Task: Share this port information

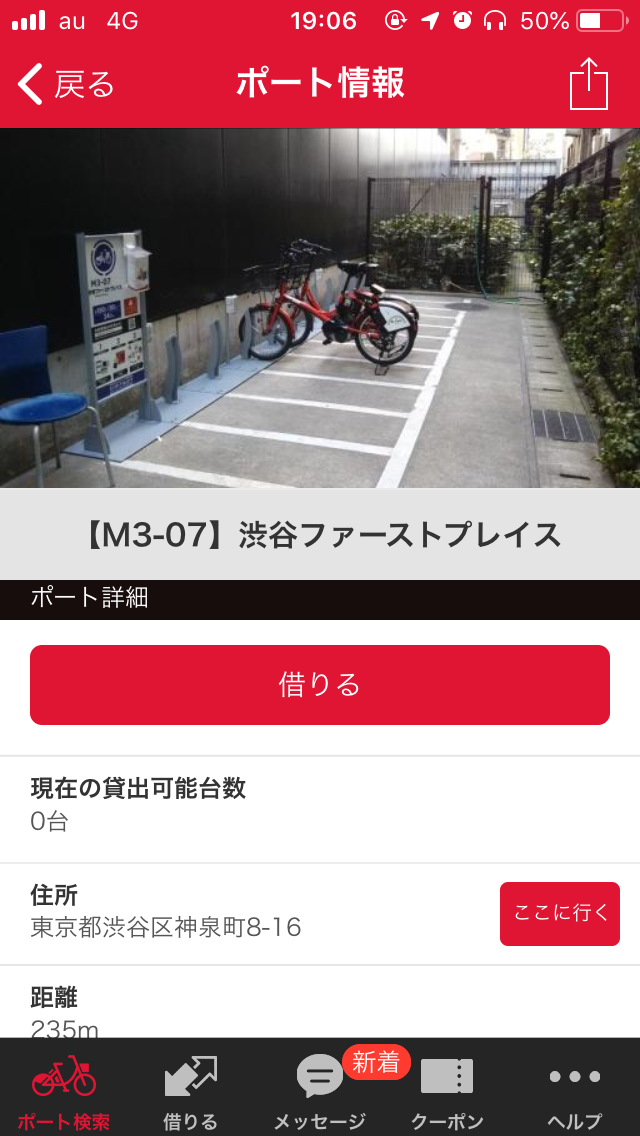Action: point(588,85)
